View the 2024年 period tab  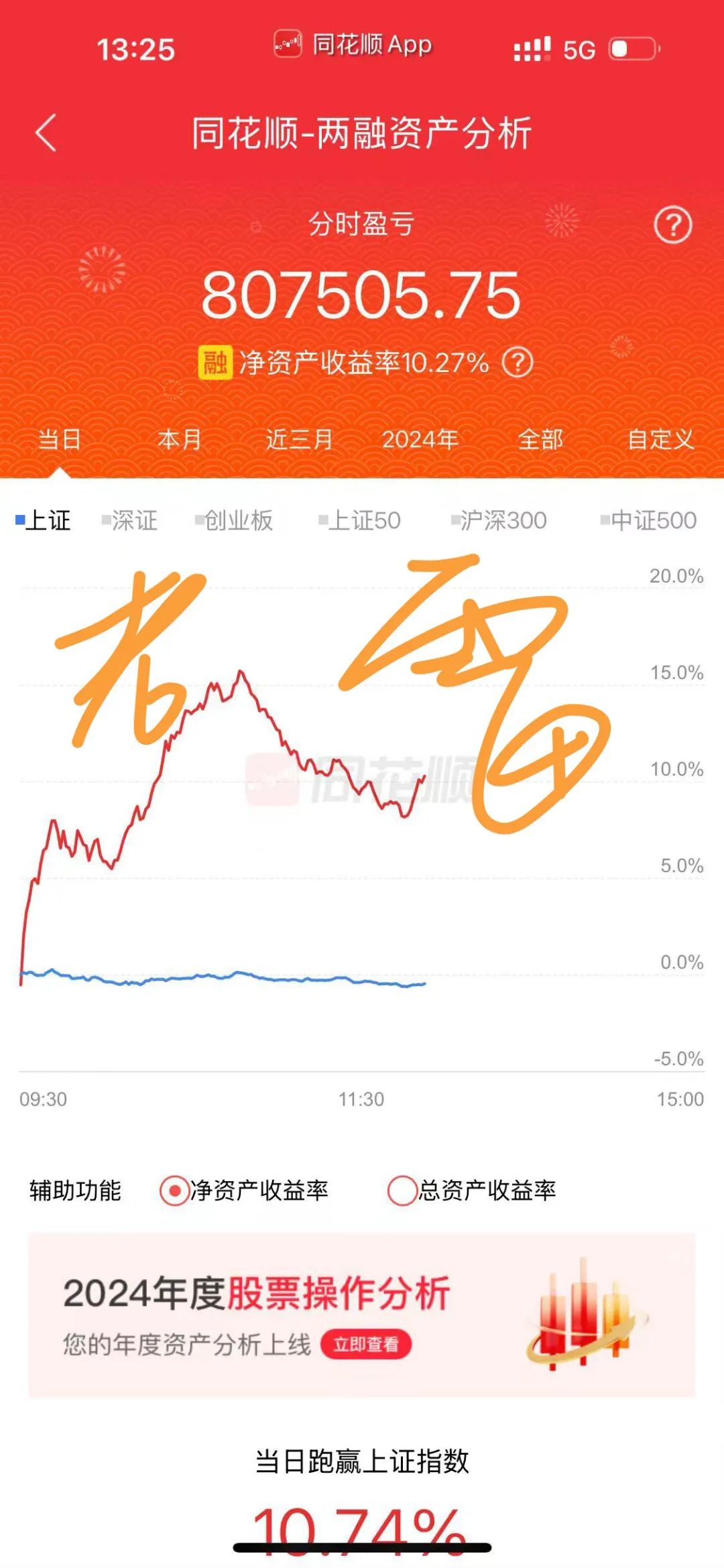420,440
